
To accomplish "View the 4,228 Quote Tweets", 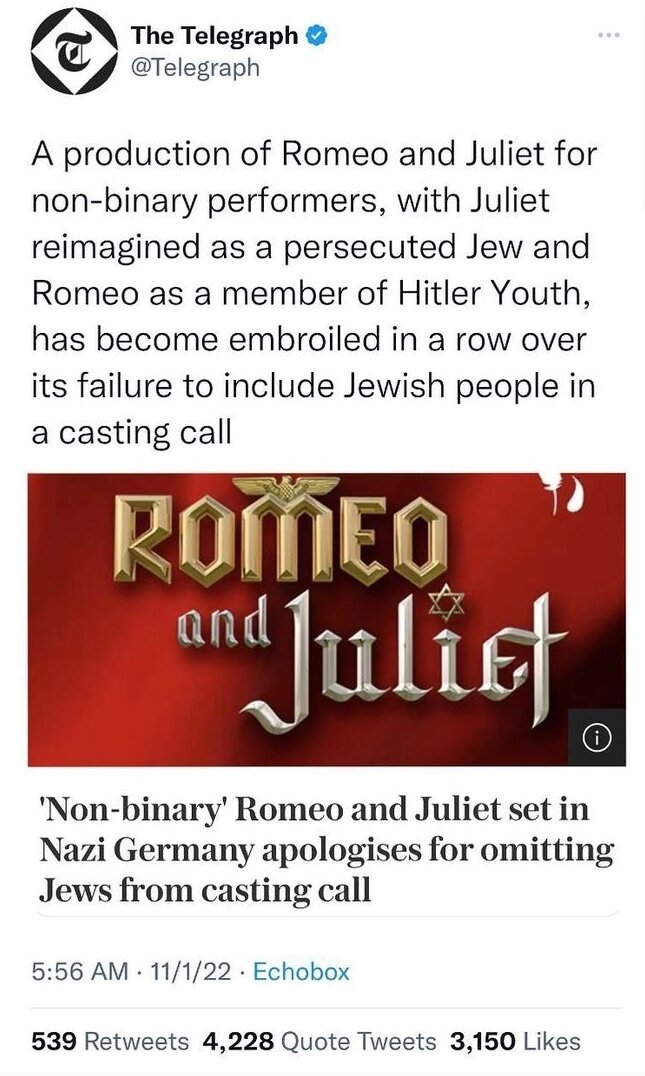I will point(320,1041).
